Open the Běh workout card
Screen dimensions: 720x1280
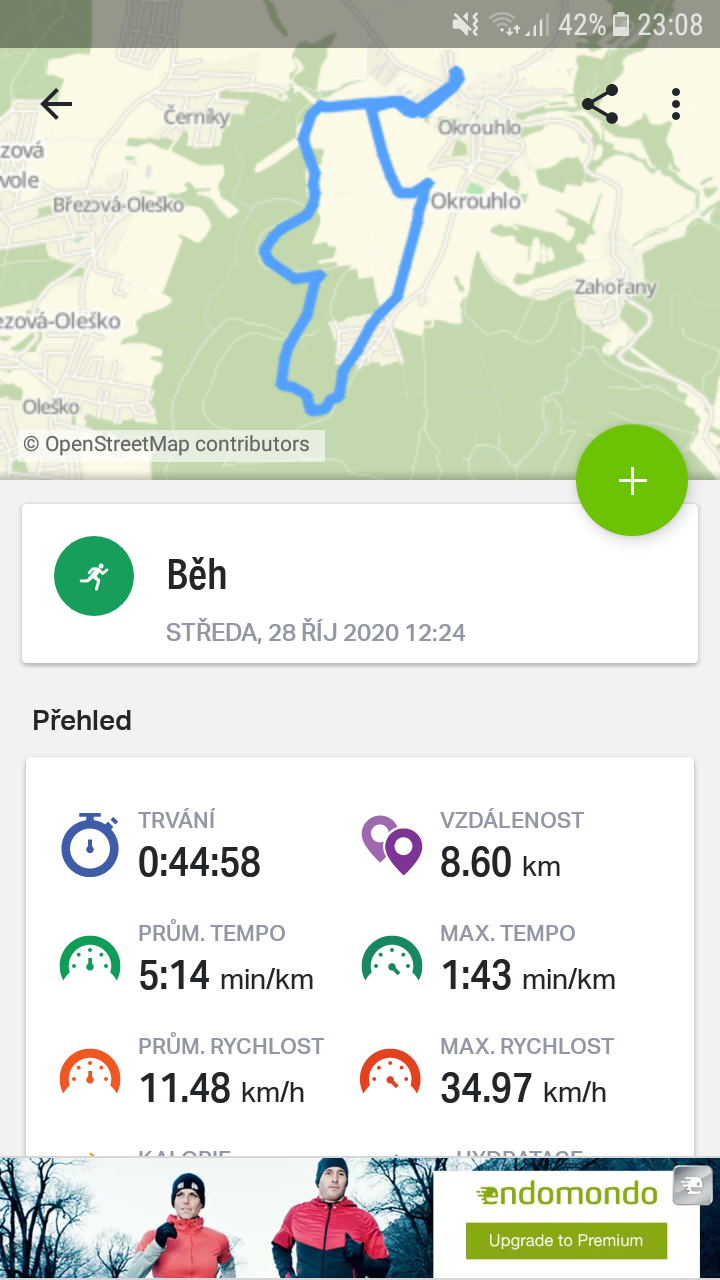[360, 583]
